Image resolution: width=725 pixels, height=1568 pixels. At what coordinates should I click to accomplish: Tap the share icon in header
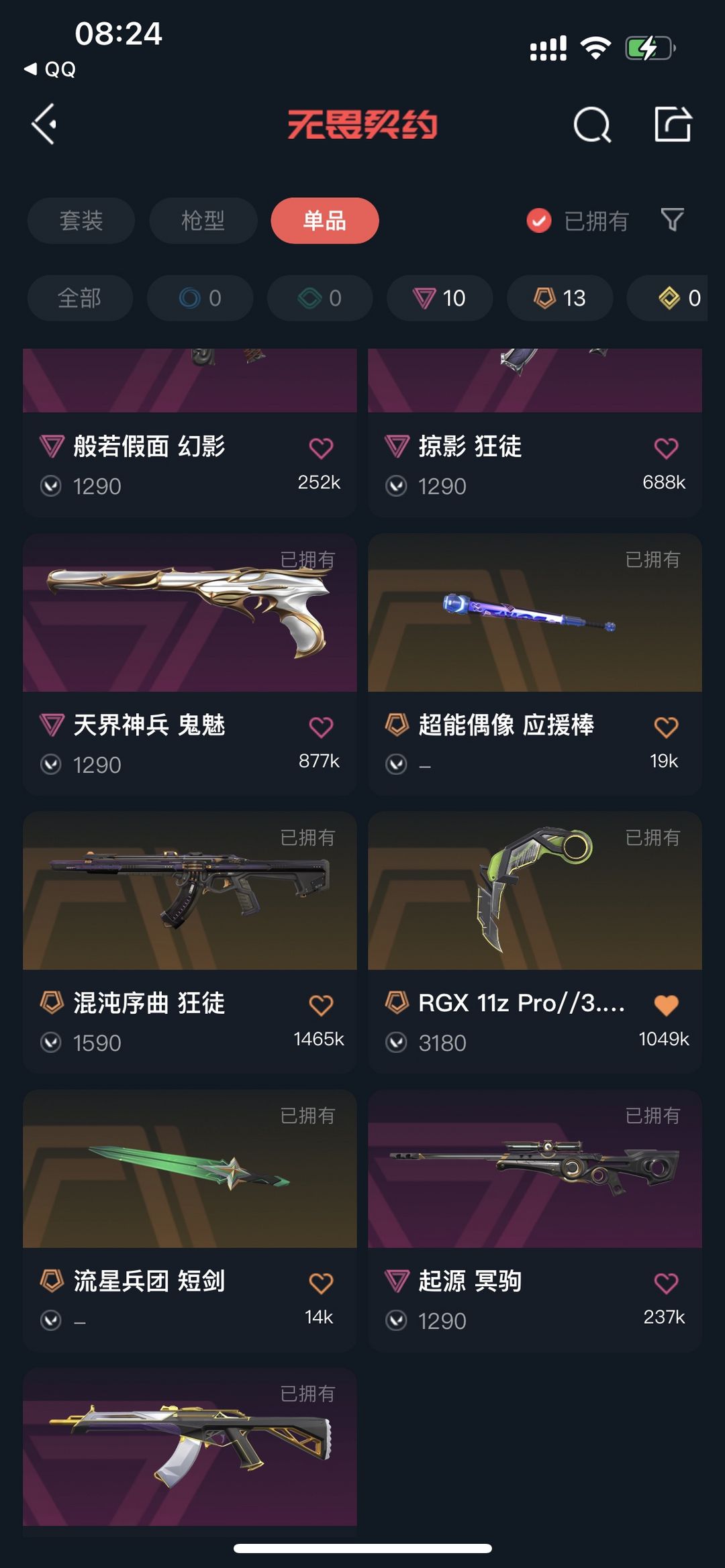(x=673, y=124)
